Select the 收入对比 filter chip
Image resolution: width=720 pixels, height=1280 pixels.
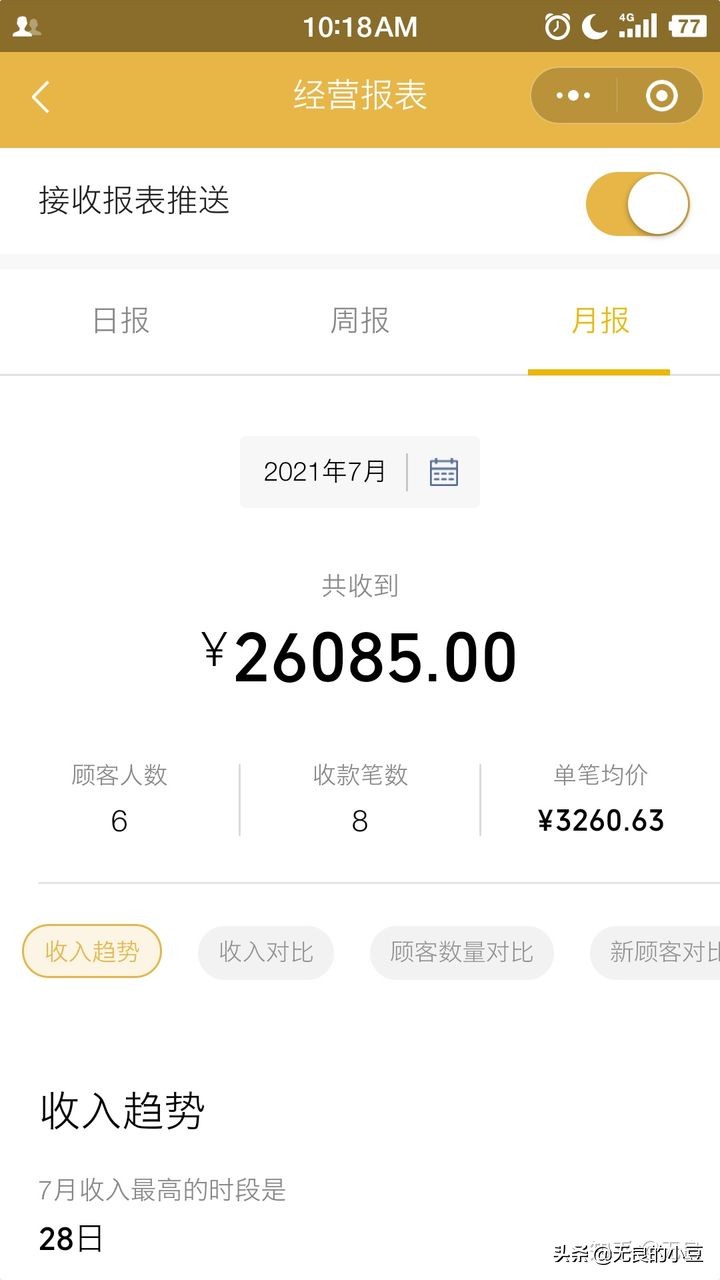coord(266,952)
